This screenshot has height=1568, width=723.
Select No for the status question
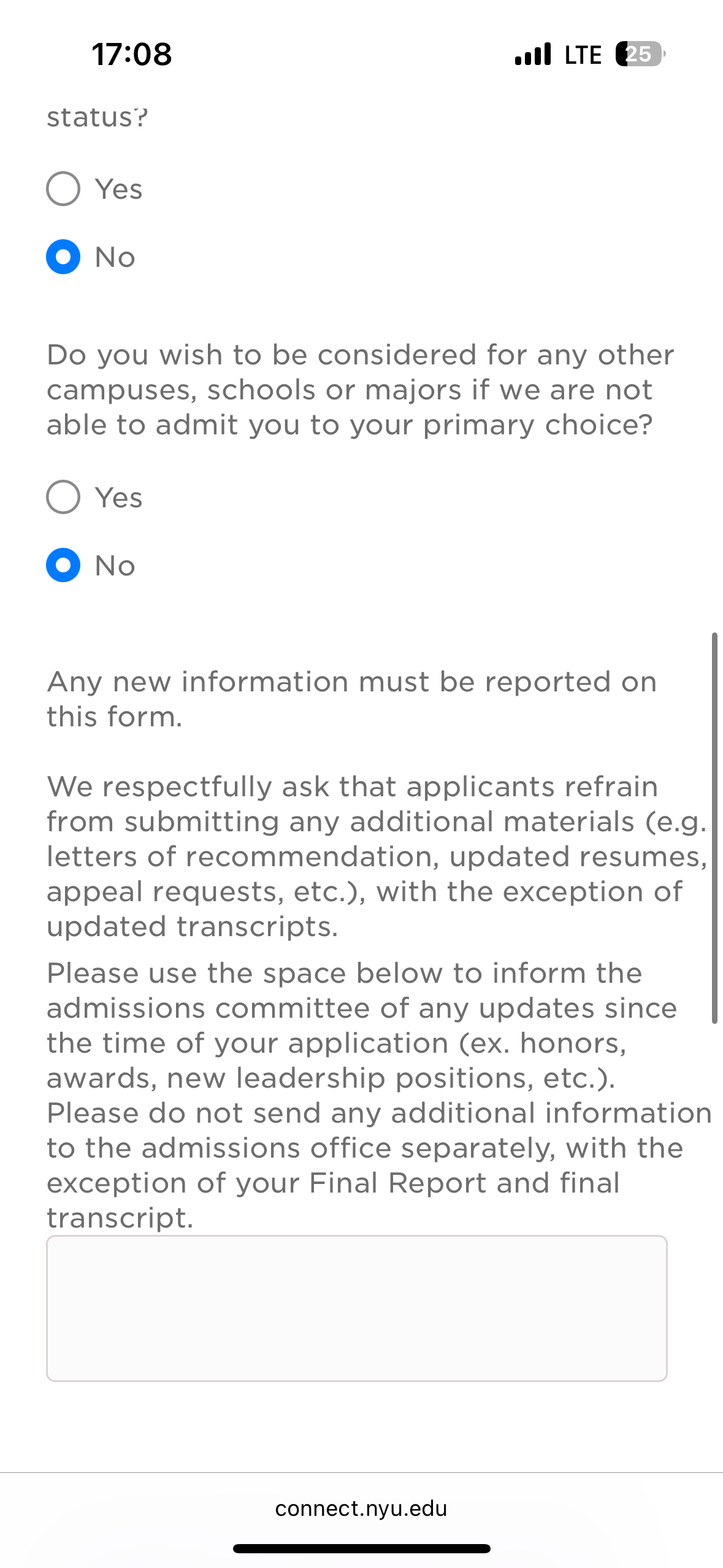point(63,257)
